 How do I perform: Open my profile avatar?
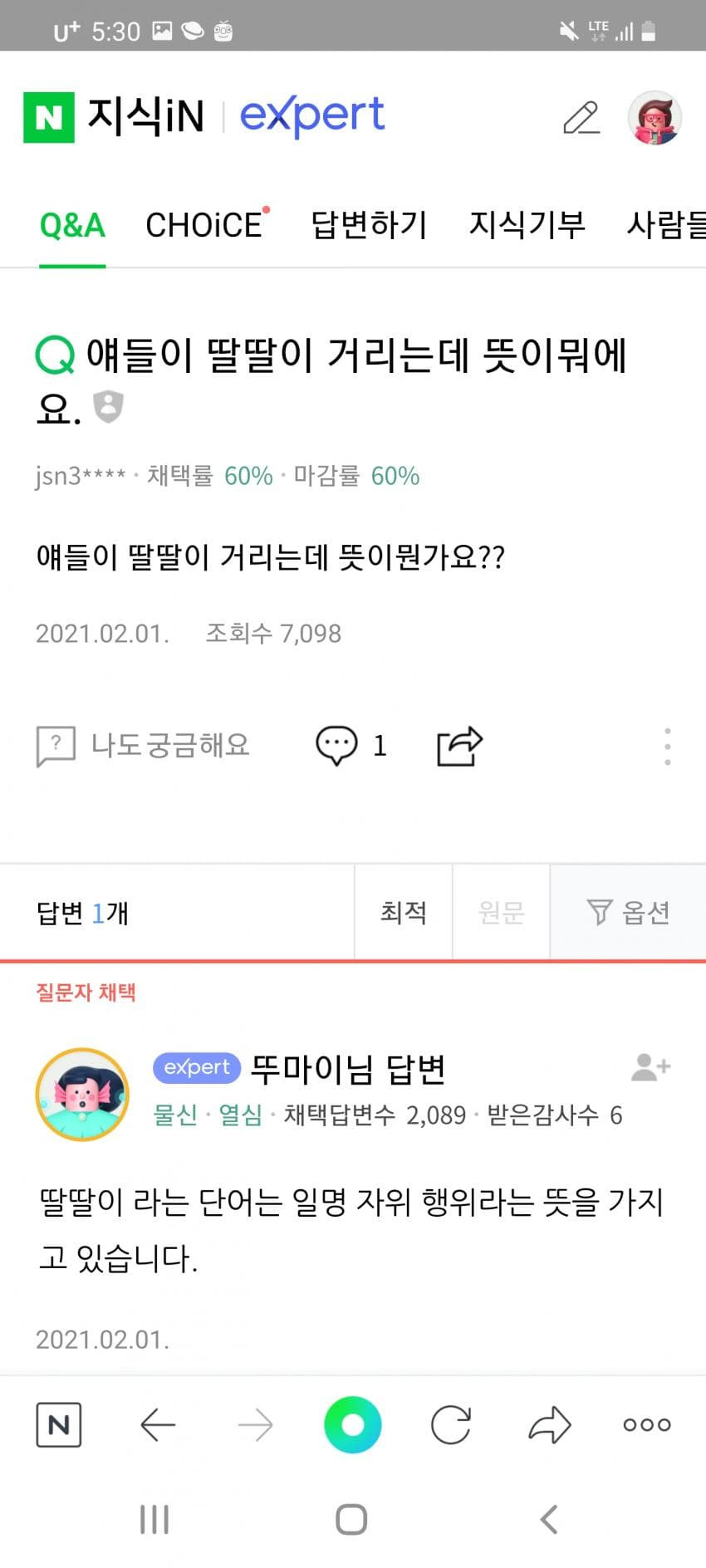click(655, 118)
